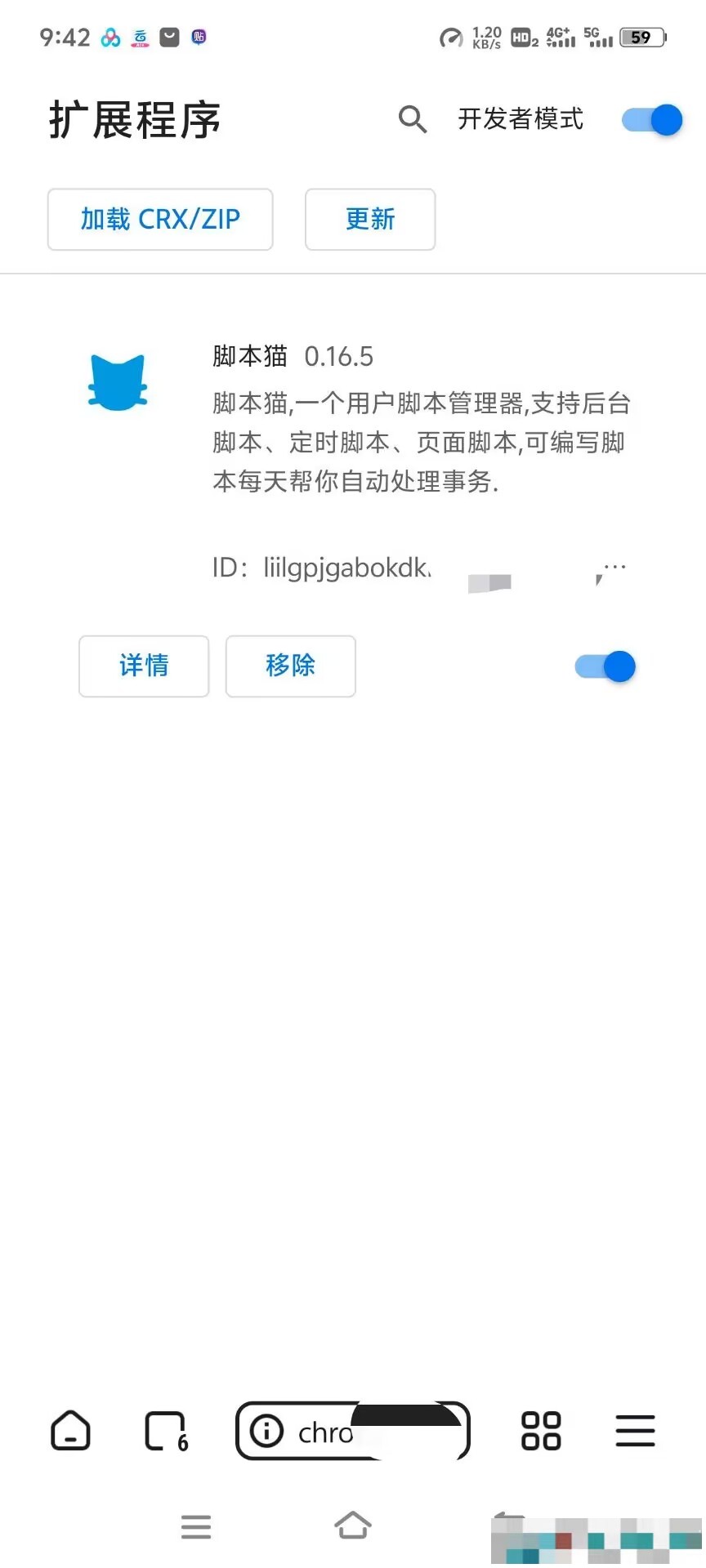Viewport: 706px width, 1568px height.
Task: Open the system recent apps menu
Action: click(x=196, y=1526)
